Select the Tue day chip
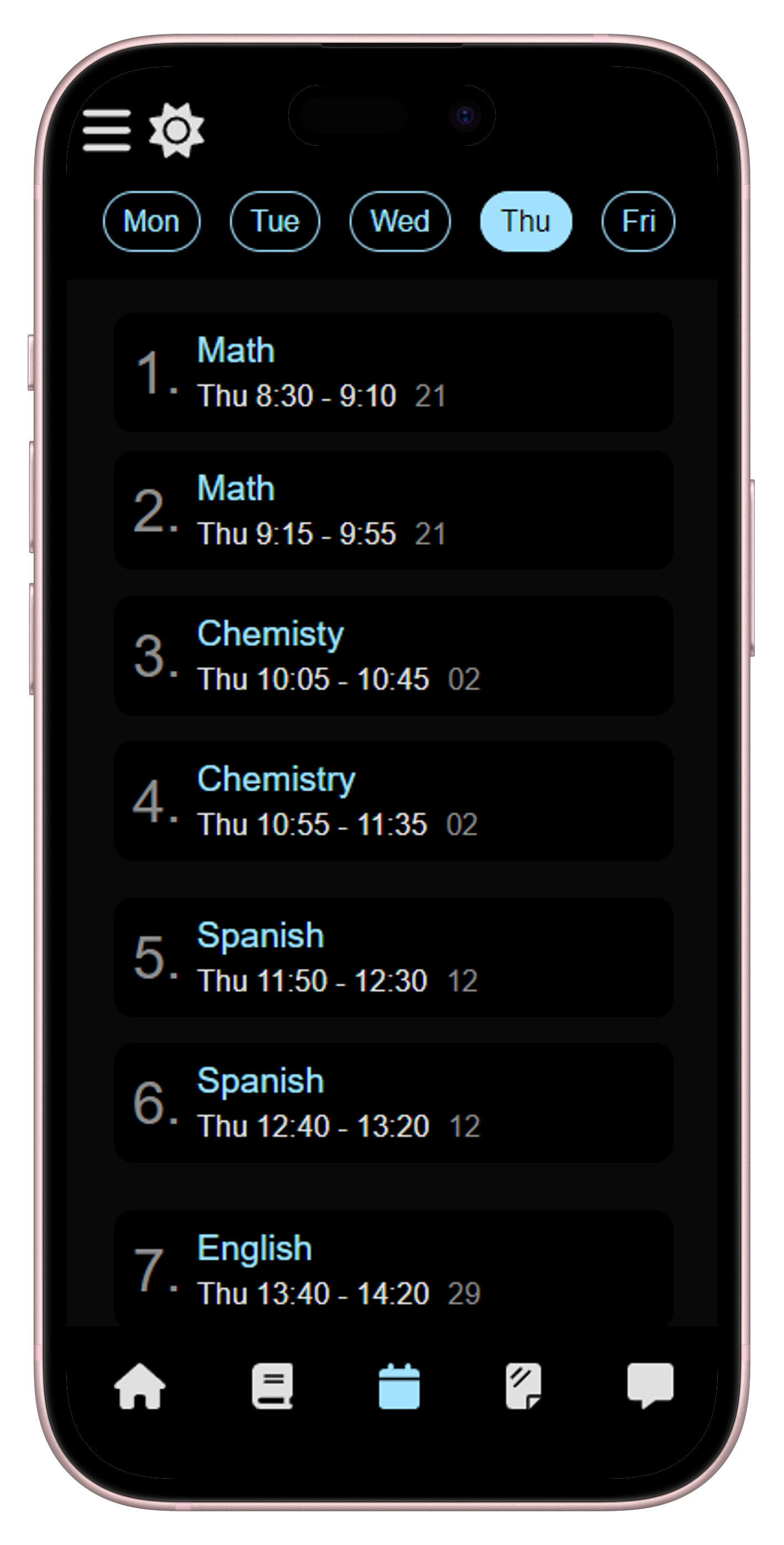This screenshot has width=784, height=1545. click(x=275, y=222)
